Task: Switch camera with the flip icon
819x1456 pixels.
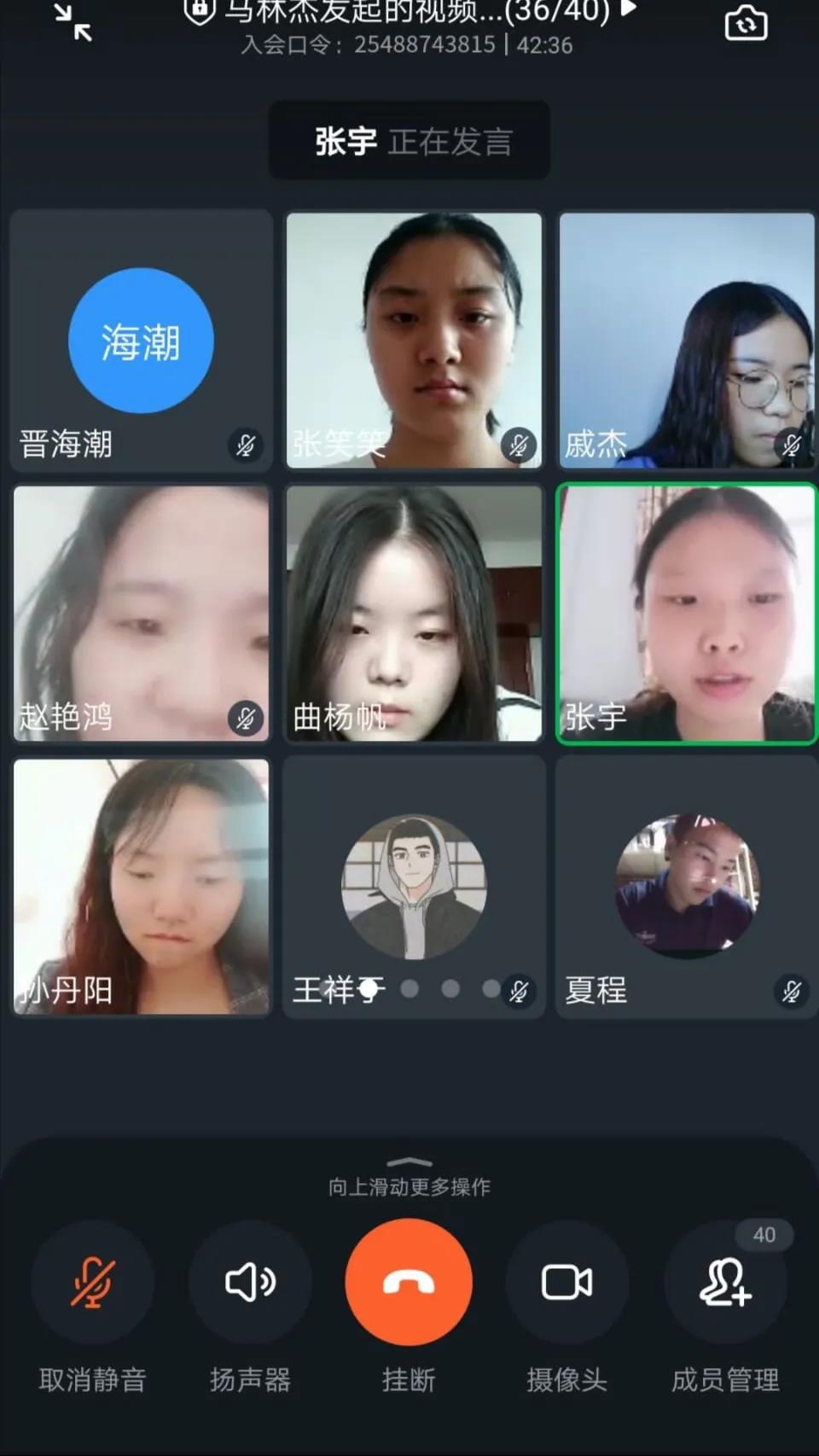Action: [x=746, y=24]
